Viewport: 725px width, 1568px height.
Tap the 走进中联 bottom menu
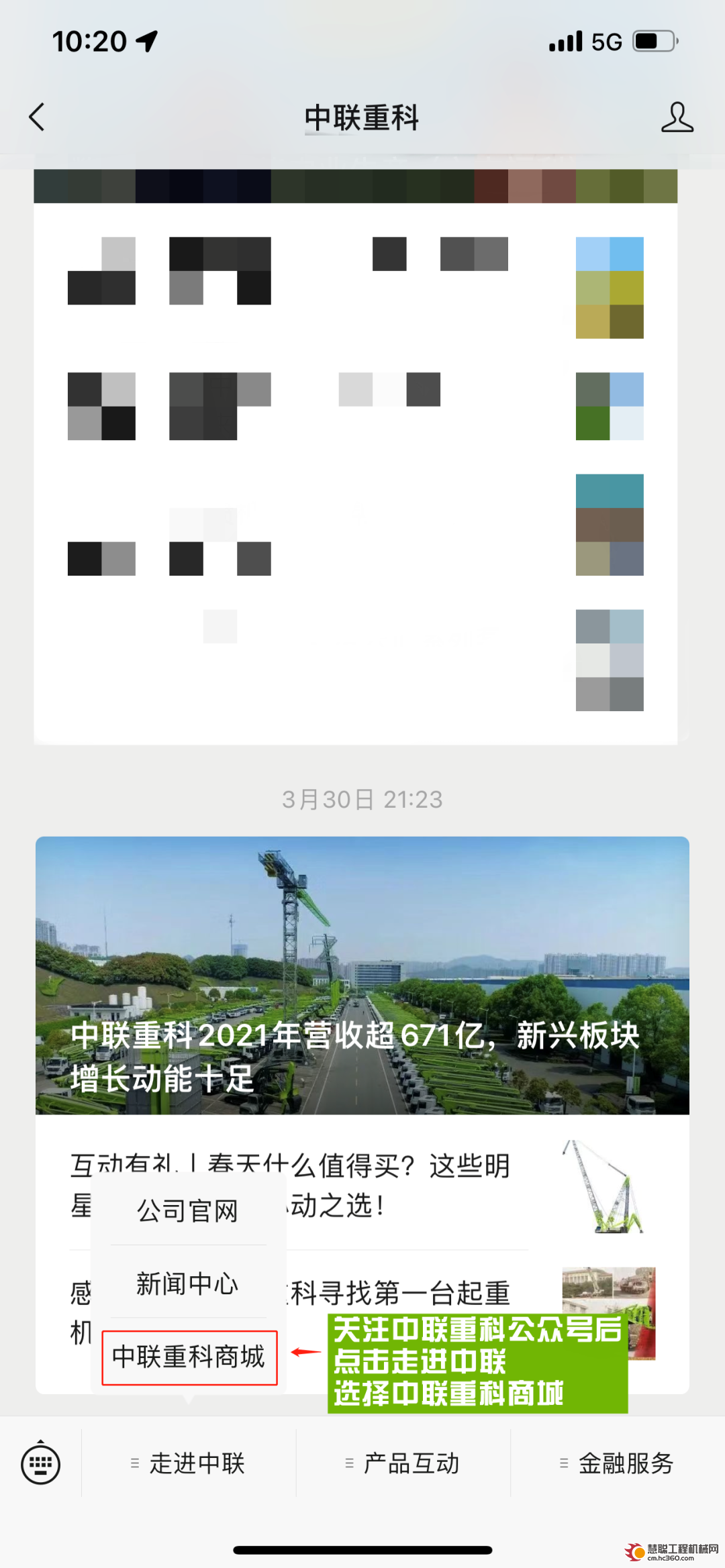click(x=189, y=1463)
